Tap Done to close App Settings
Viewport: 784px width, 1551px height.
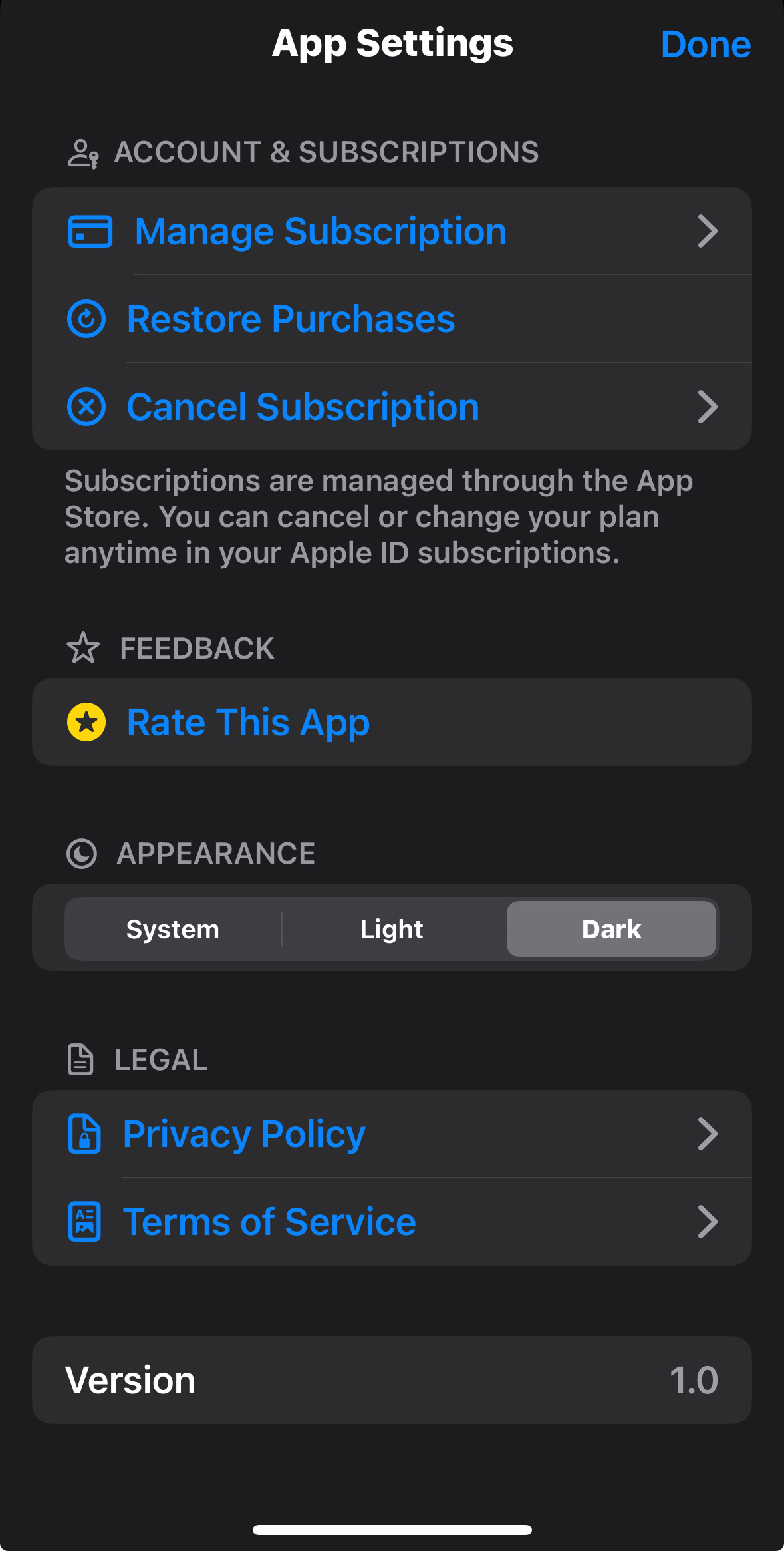(706, 45)
